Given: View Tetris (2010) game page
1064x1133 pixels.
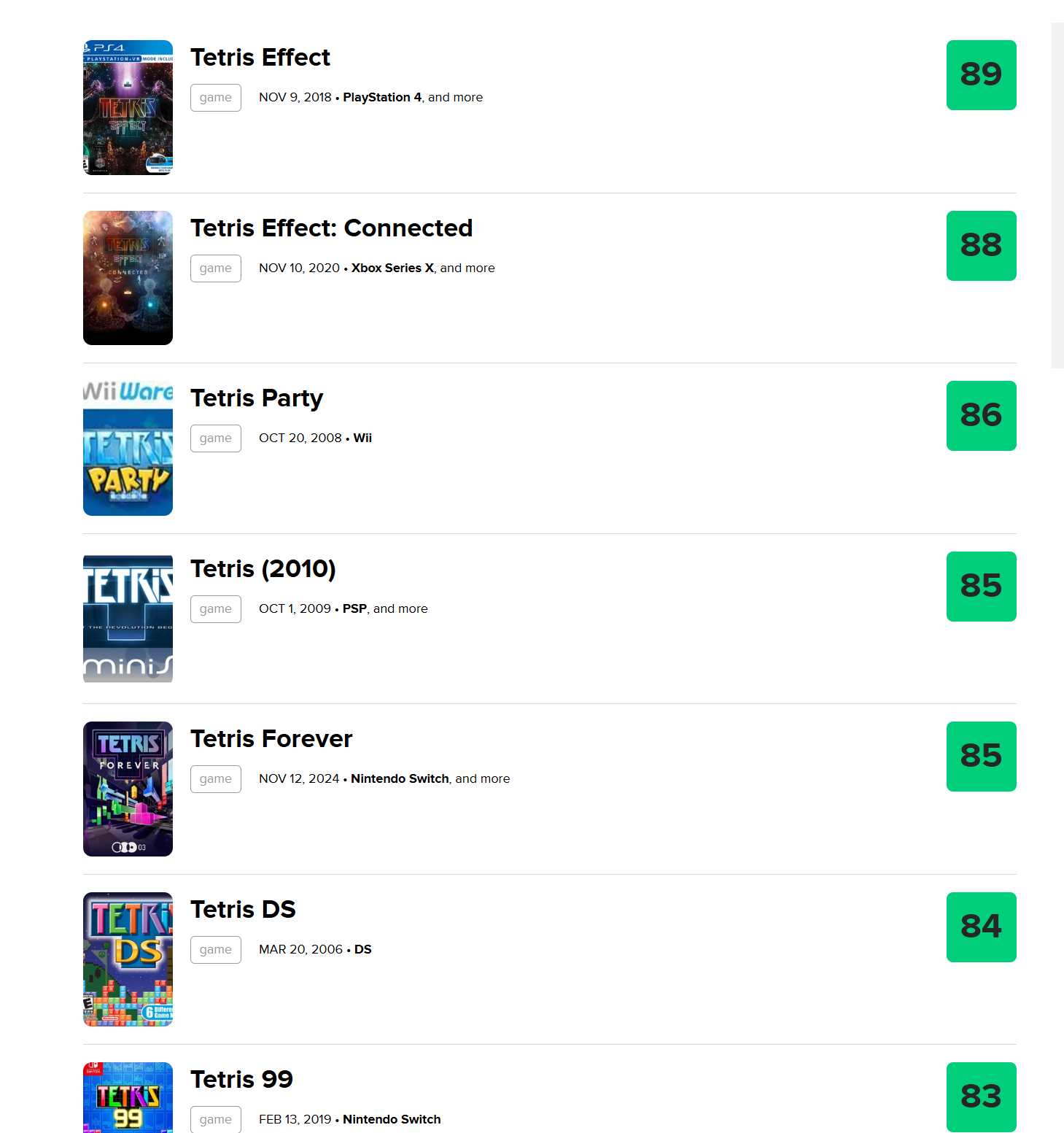Looking at the screenshot, I should tap(263, 569).
